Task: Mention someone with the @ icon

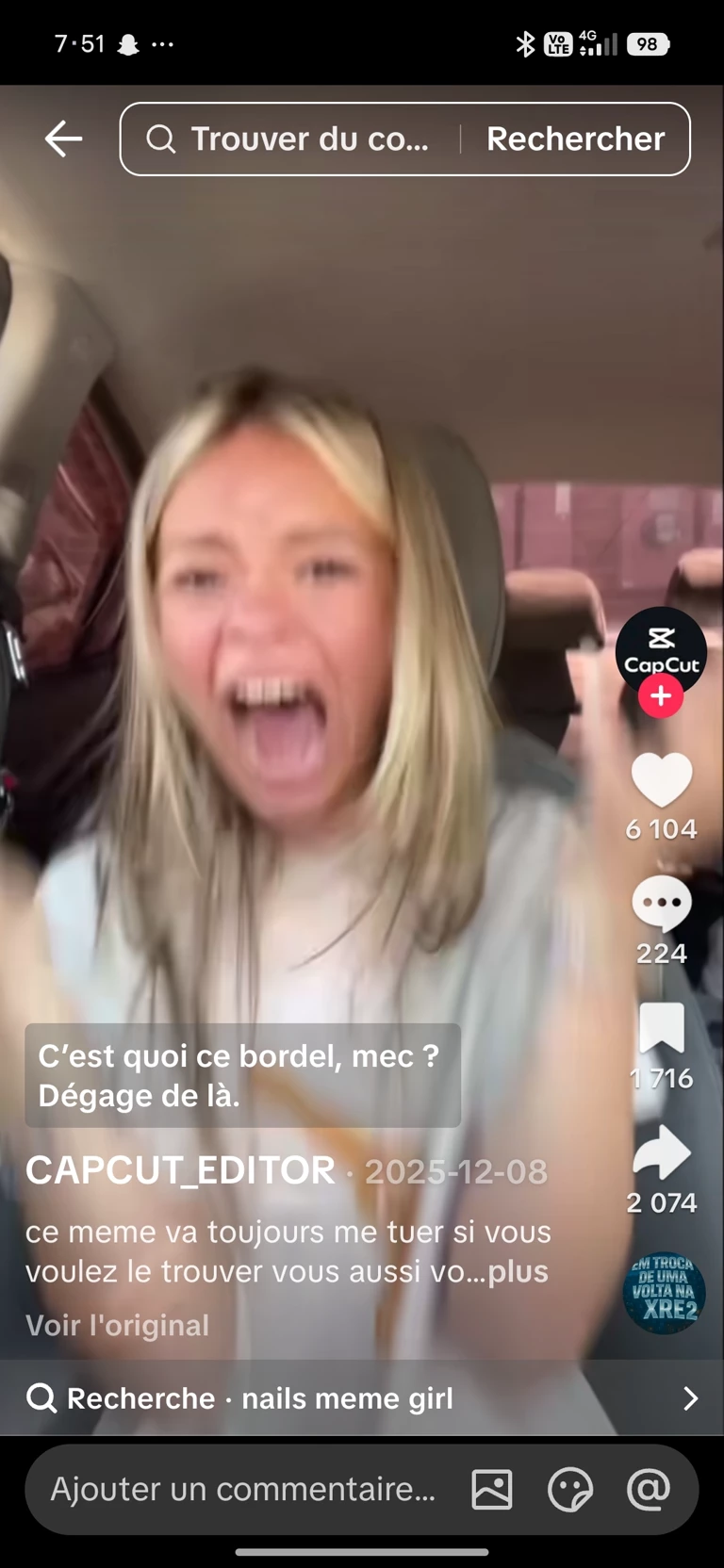Action: tap(649, 1489)
